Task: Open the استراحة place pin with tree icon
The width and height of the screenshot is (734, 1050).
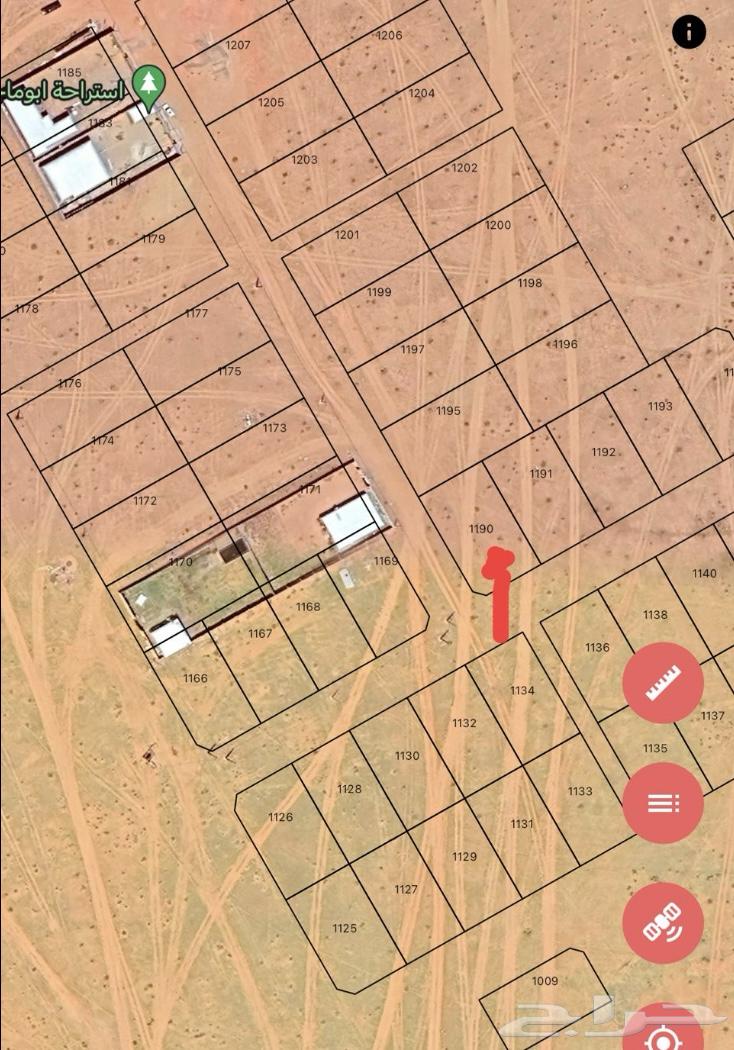Action: [x=149, y=87]
